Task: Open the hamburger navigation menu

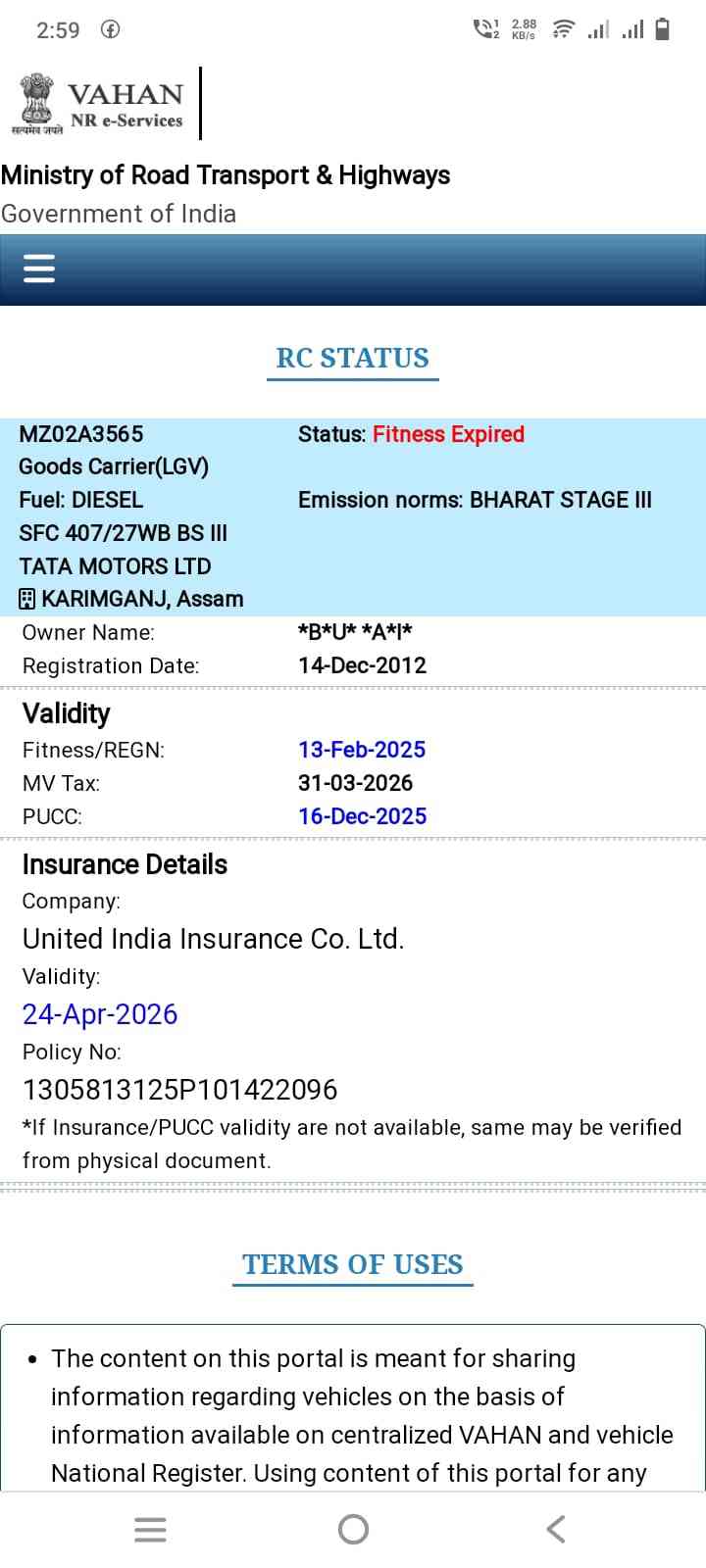Action: pyautogui.click(x=39, y=269)
